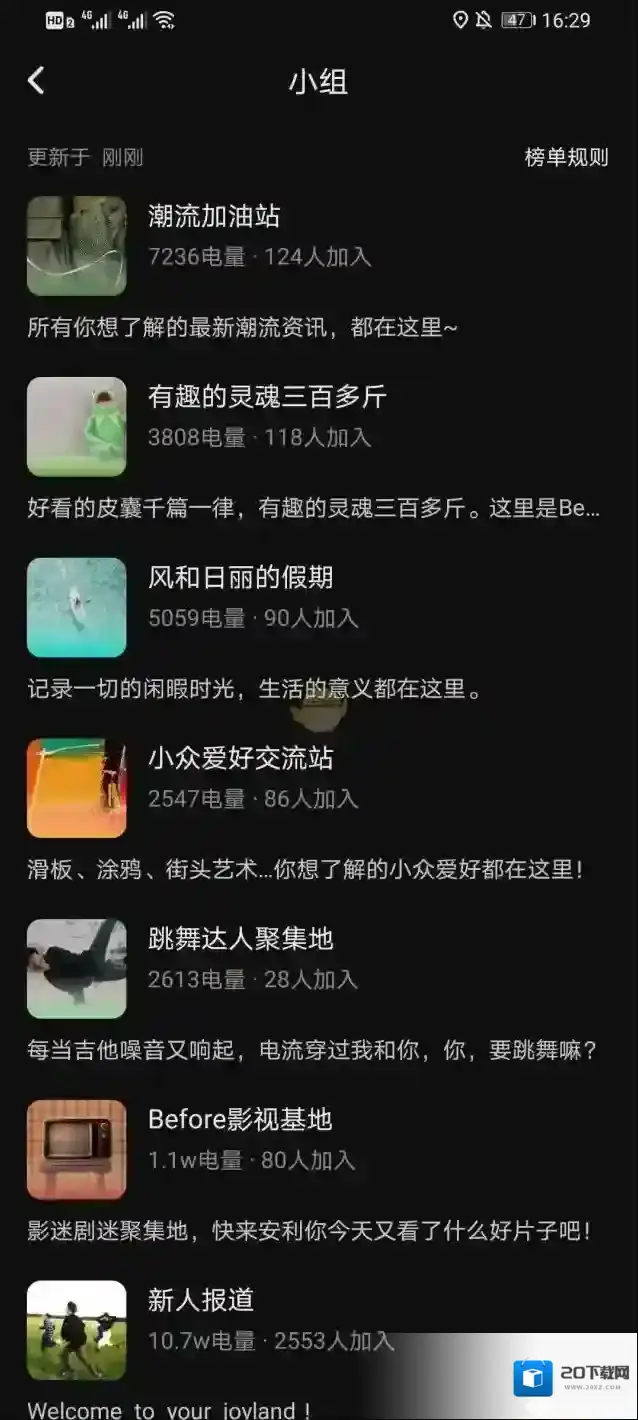638x1420 pixels.
Task: Tap the 跳舞达人聚集地 group
Action: 240,940
